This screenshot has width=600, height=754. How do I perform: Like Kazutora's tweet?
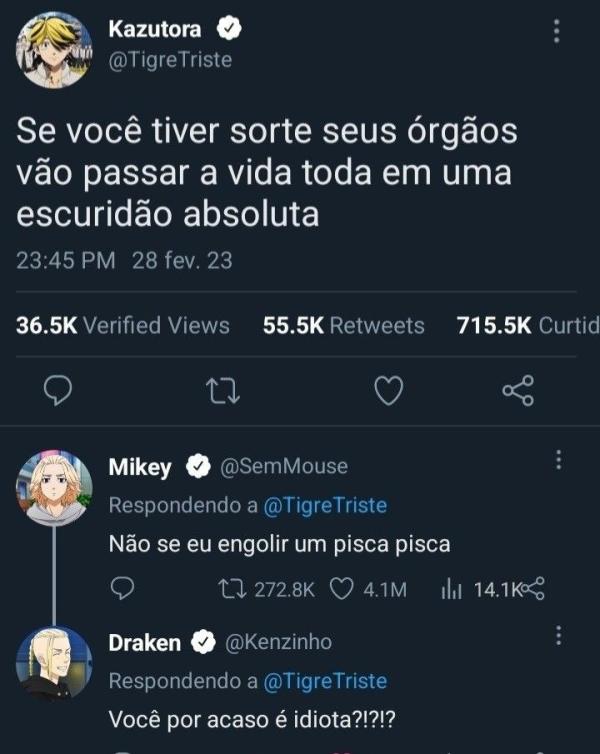coord(388,391)
